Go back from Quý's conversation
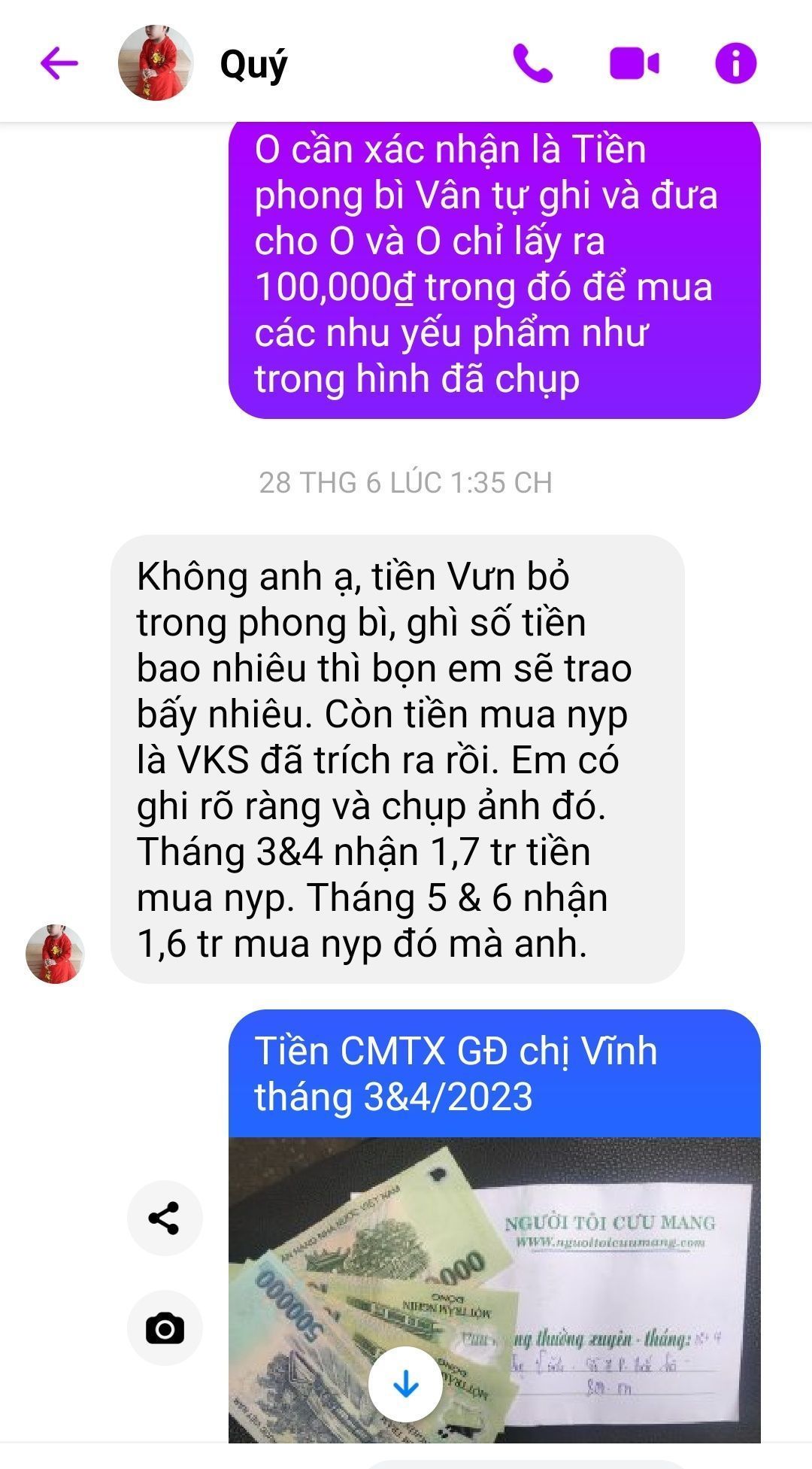 coord(59,63)
